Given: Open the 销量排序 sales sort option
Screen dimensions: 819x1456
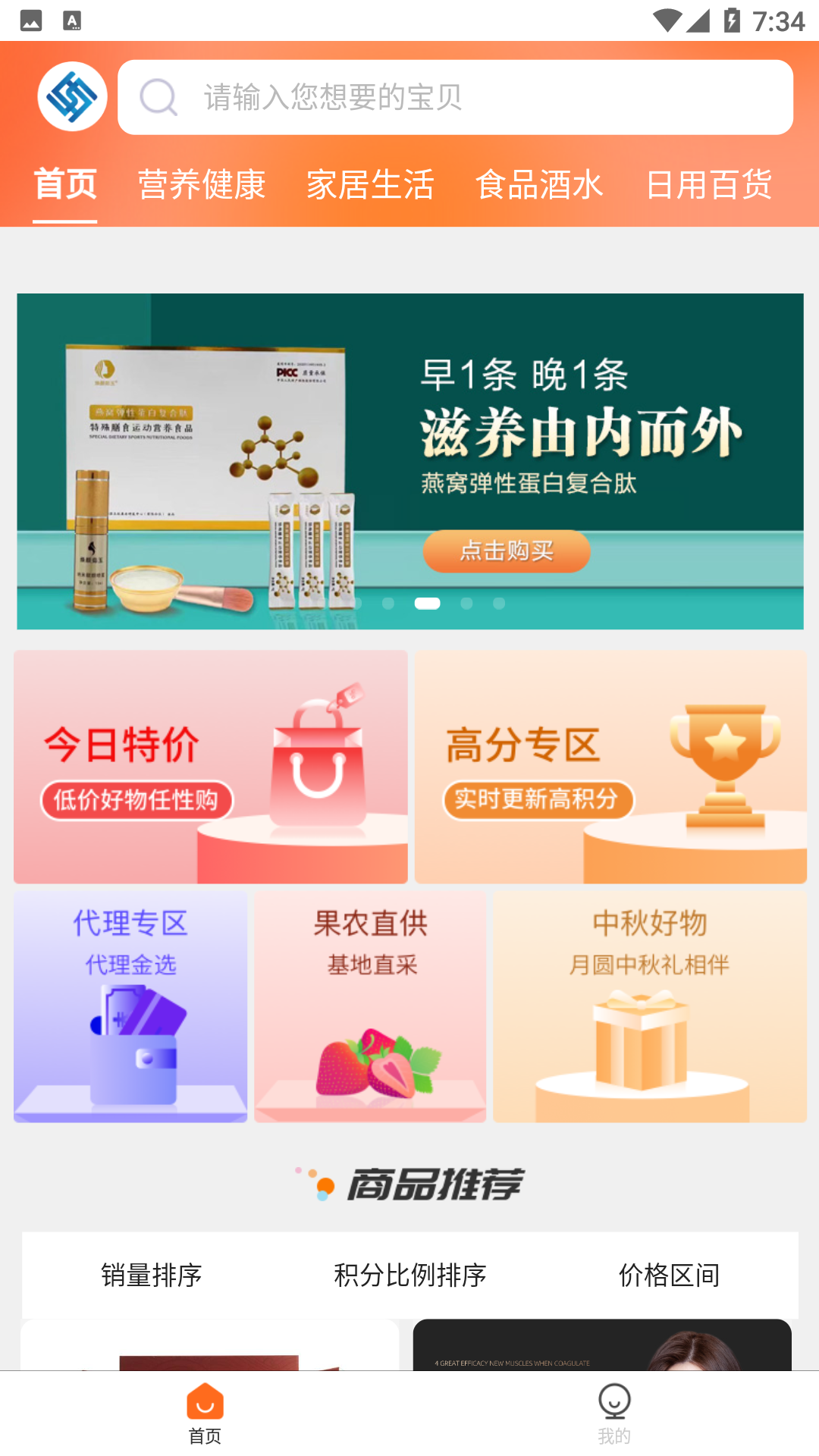Looking at the screenshot, I should [x=153, y=1276].
